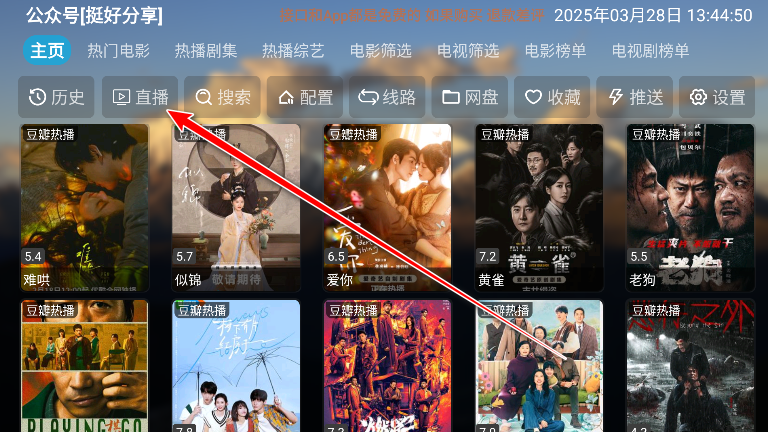Select the 黄雀 show poster

point(539,205)
